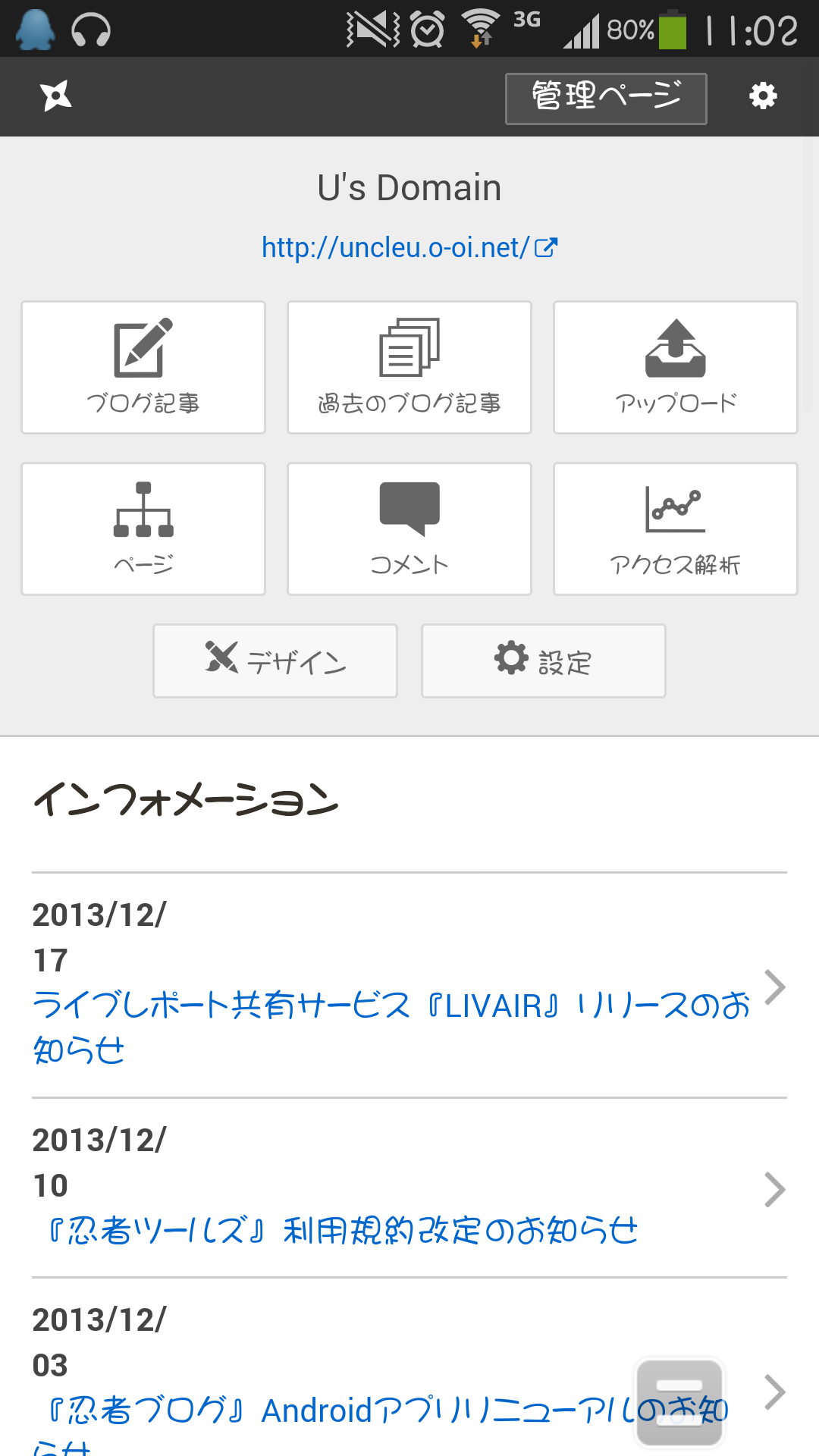Write a new ブログ記事
819x1456 pixels.
click(143, 368)
